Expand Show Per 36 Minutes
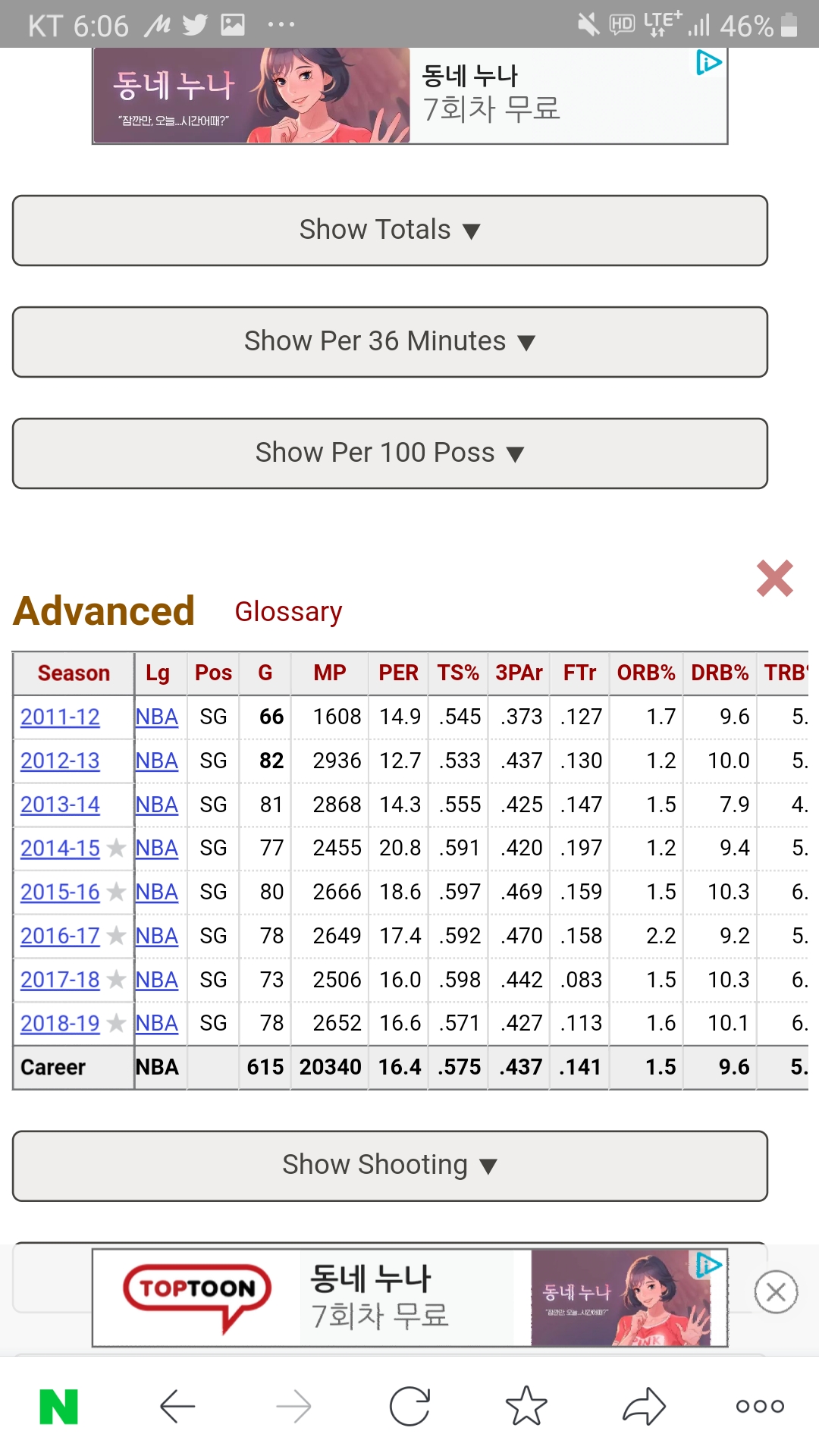819x1456 pixels. pos(390,342)
